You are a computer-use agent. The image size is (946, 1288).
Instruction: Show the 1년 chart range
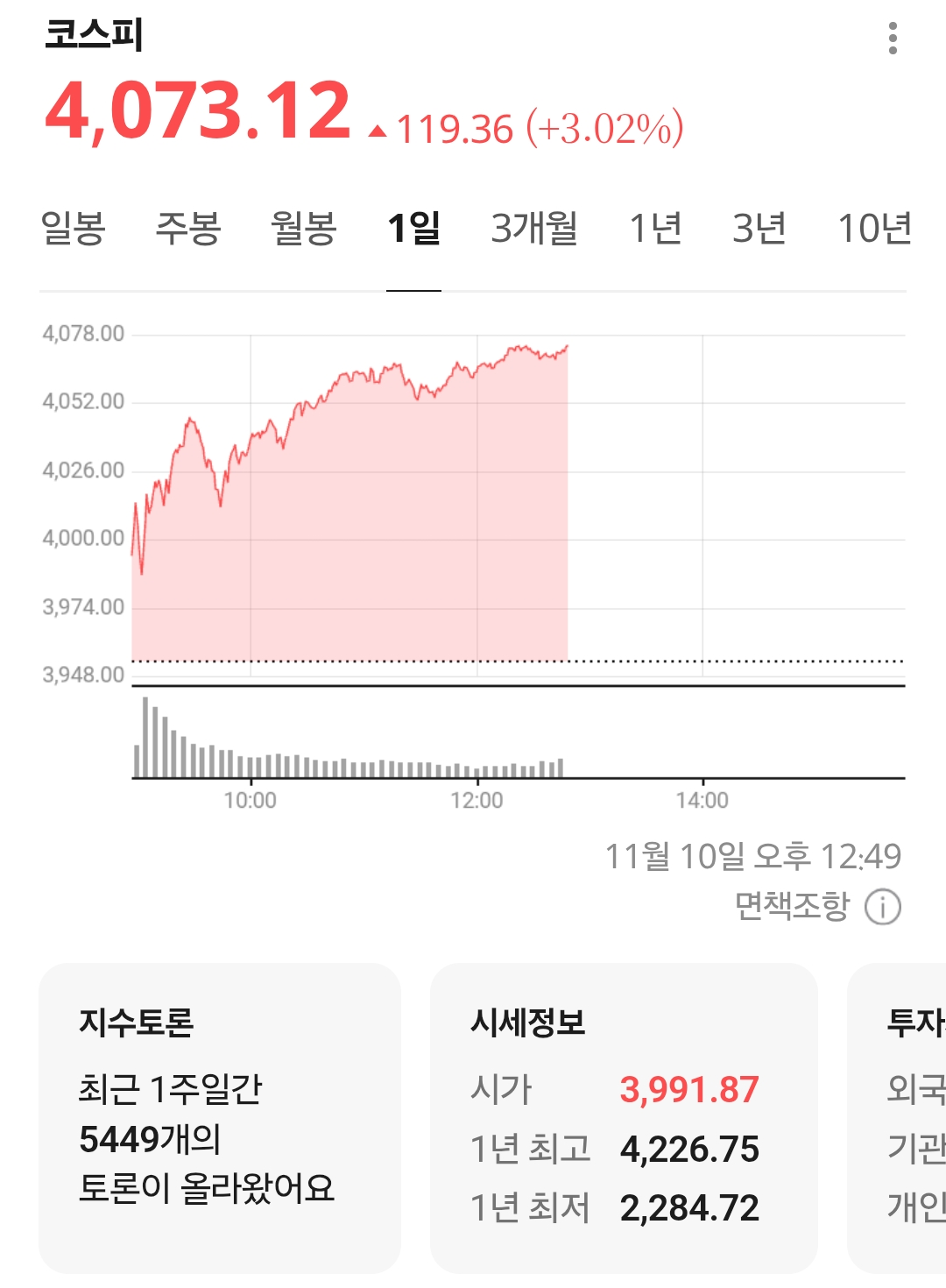[656, 229]
